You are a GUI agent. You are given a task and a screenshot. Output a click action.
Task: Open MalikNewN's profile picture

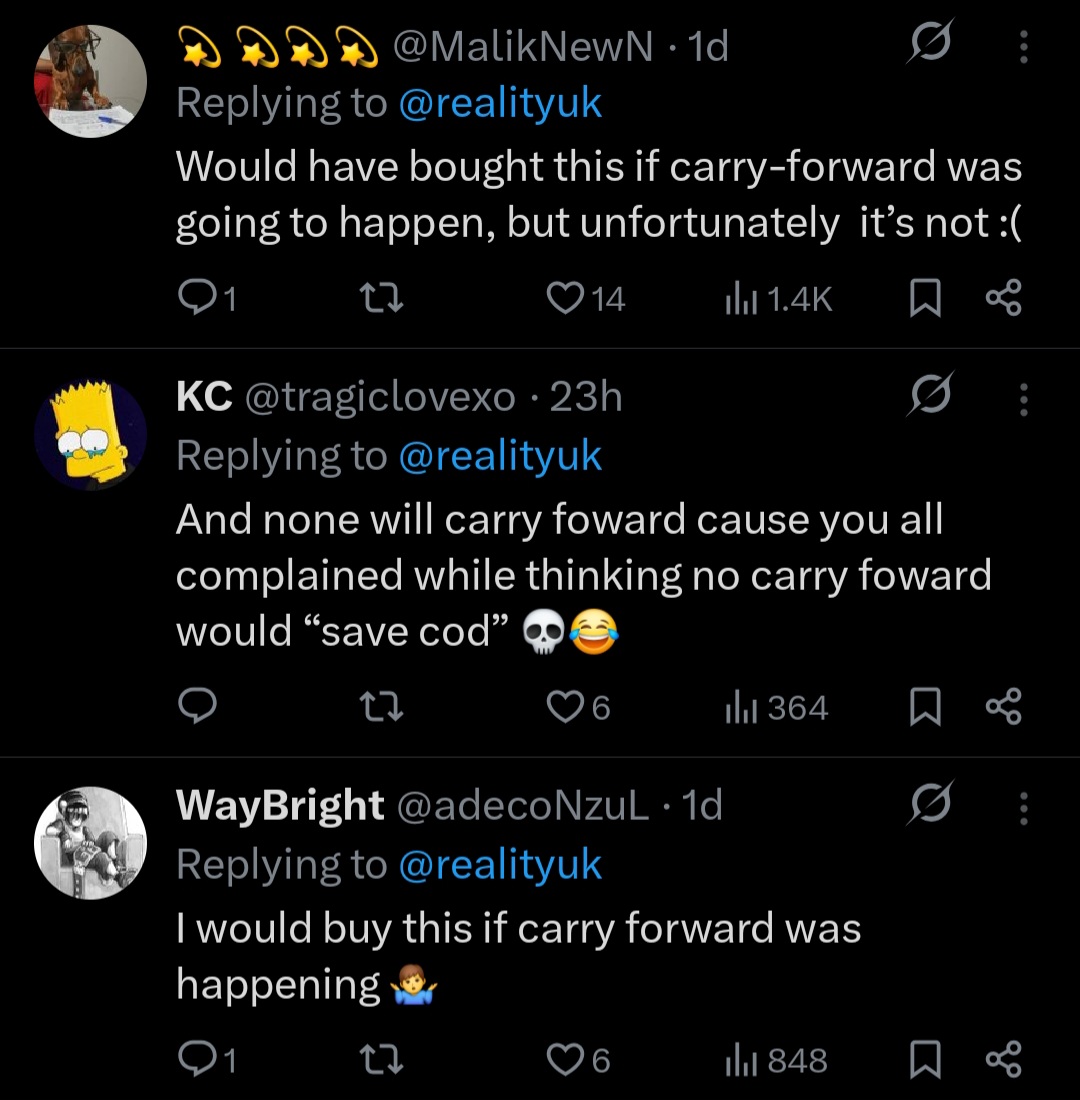point(91,82)
